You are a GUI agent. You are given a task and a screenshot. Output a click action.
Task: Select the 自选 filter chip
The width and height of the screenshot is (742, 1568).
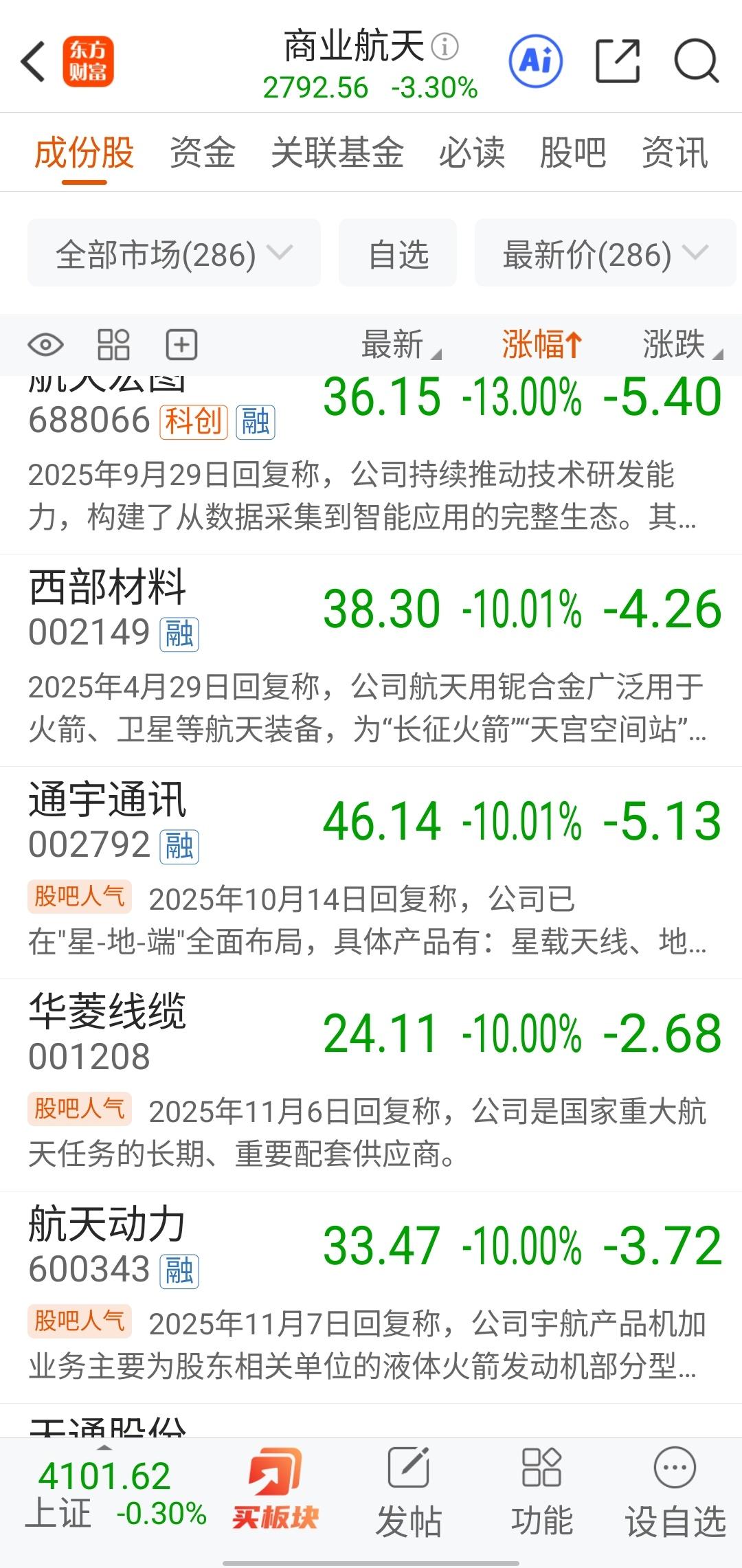398,253
